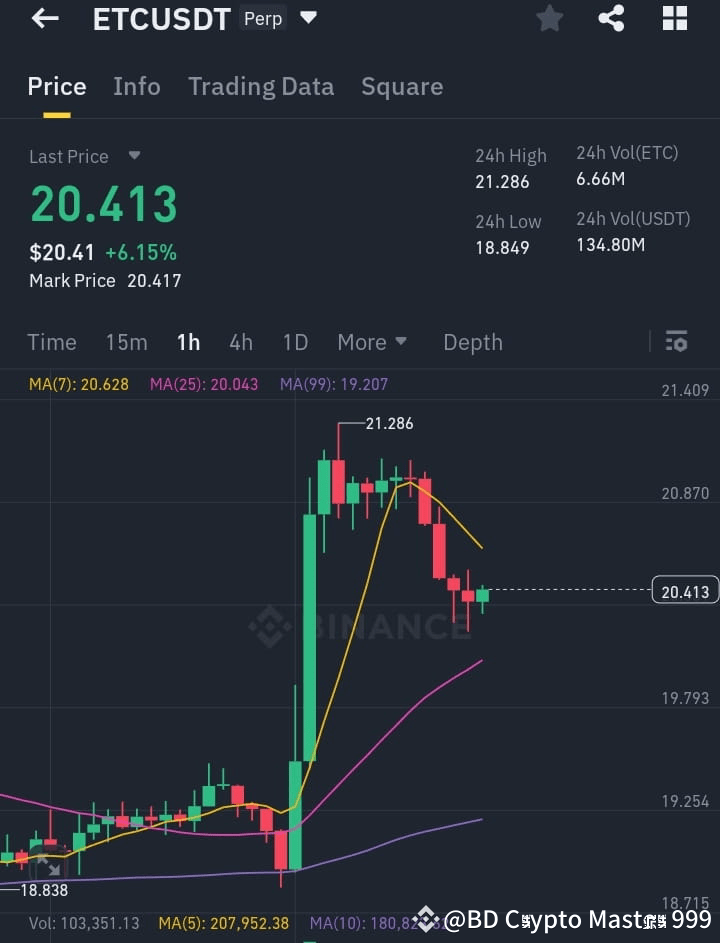The width and height of the screenshot is (720, 943).
Task: Open the Info tab
Action: pyautogui.click(x=136, y=86)
